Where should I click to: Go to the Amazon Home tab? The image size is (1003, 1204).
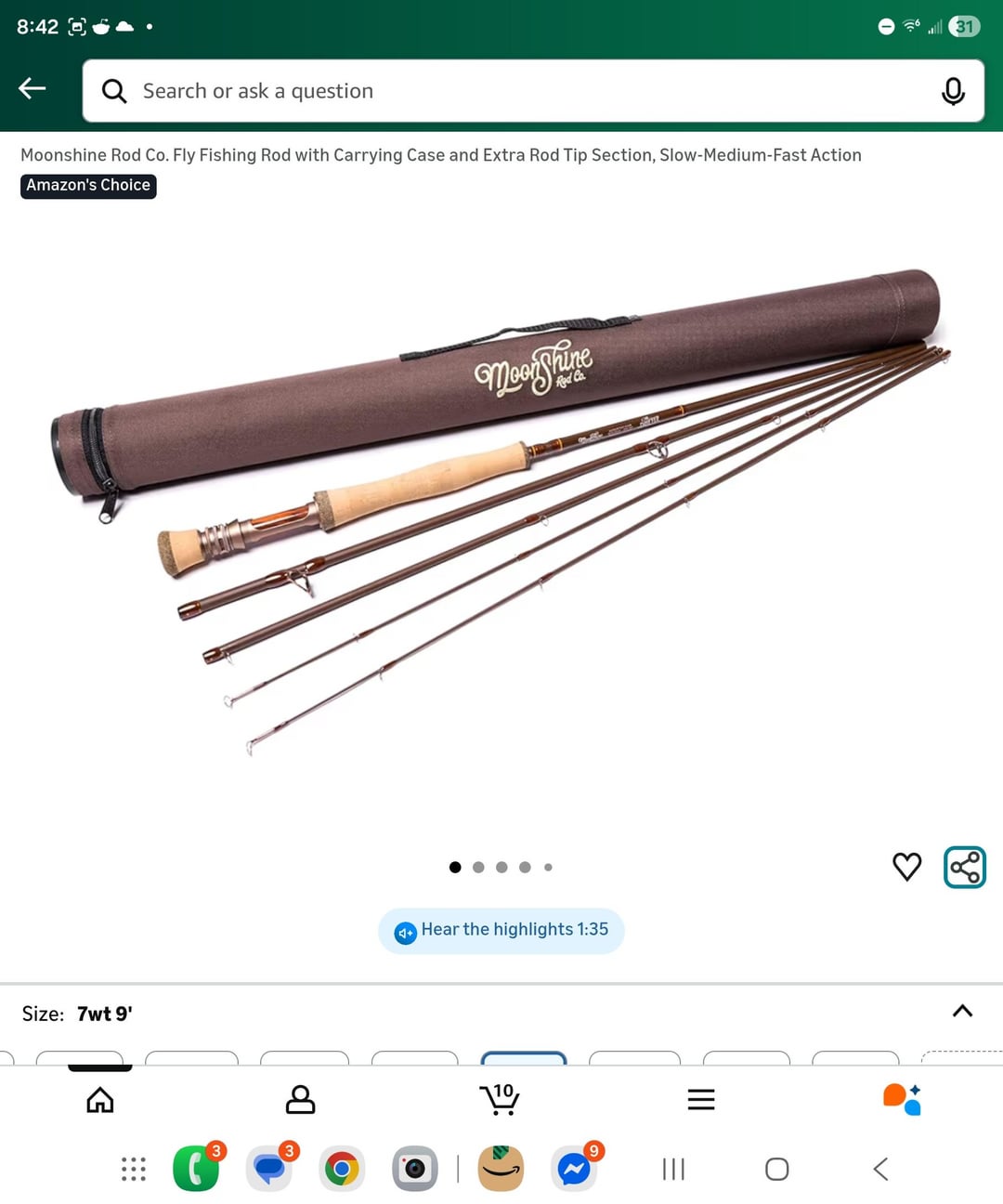100,1100
